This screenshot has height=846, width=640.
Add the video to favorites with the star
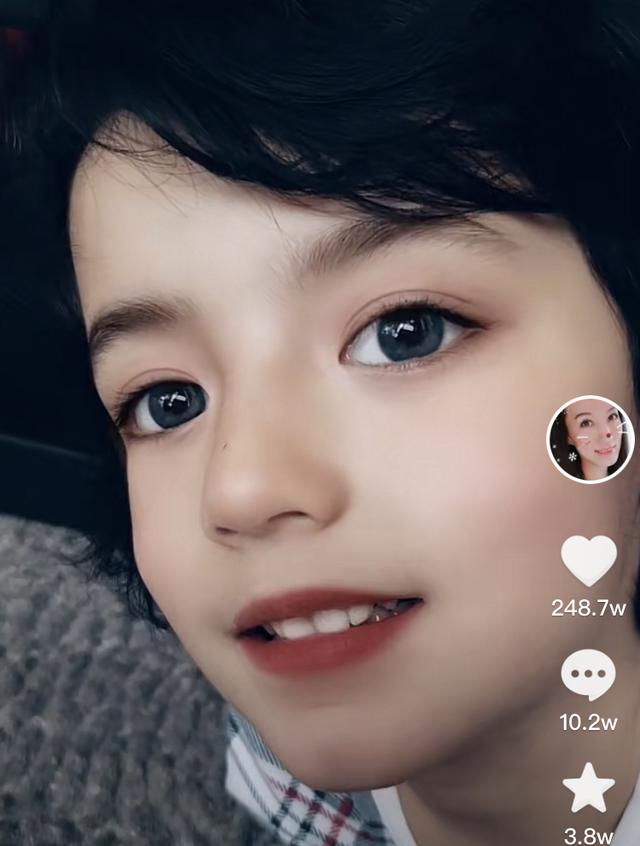pos(588,789)
